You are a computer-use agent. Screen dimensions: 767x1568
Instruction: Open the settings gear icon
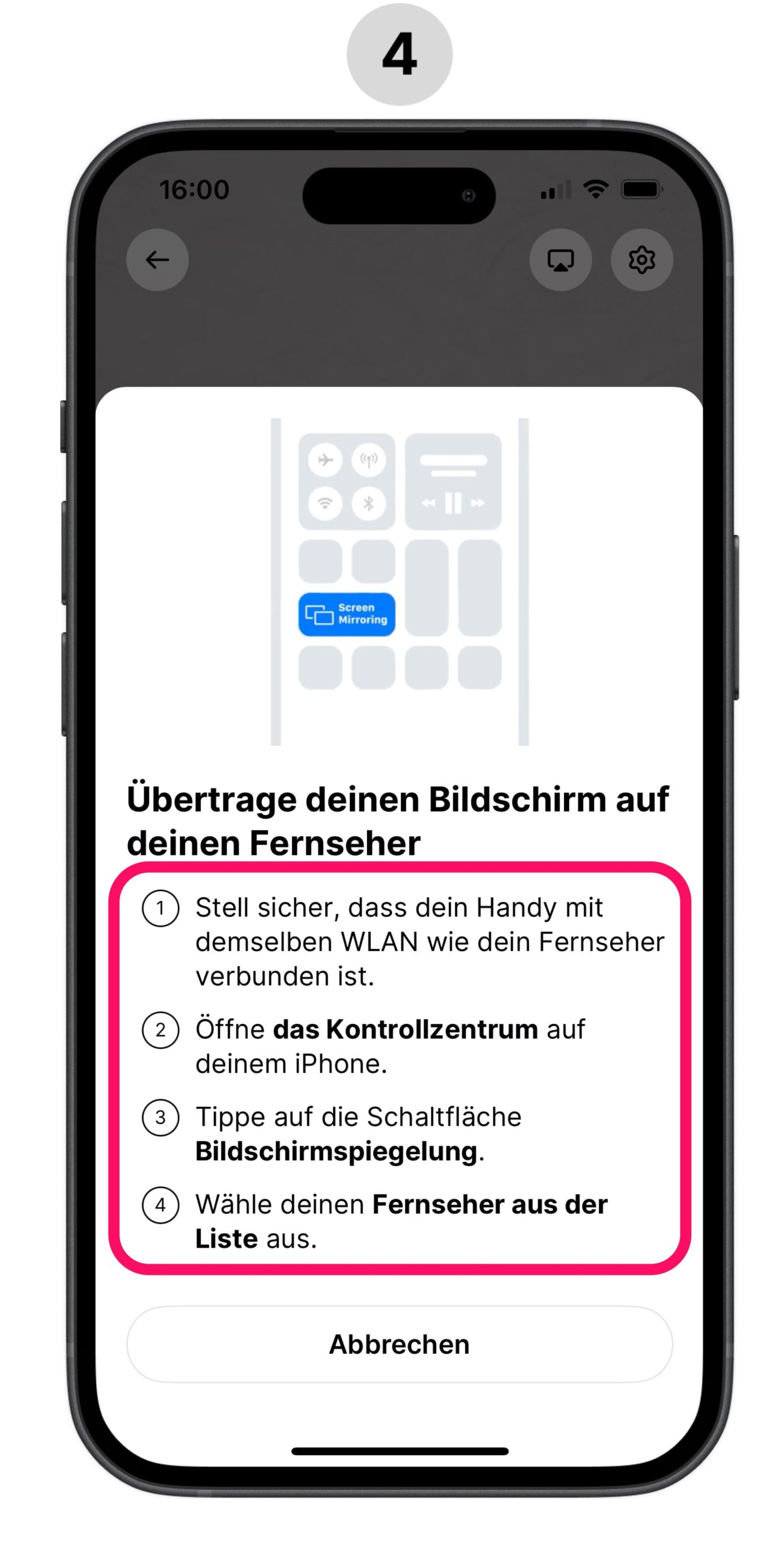642,260
